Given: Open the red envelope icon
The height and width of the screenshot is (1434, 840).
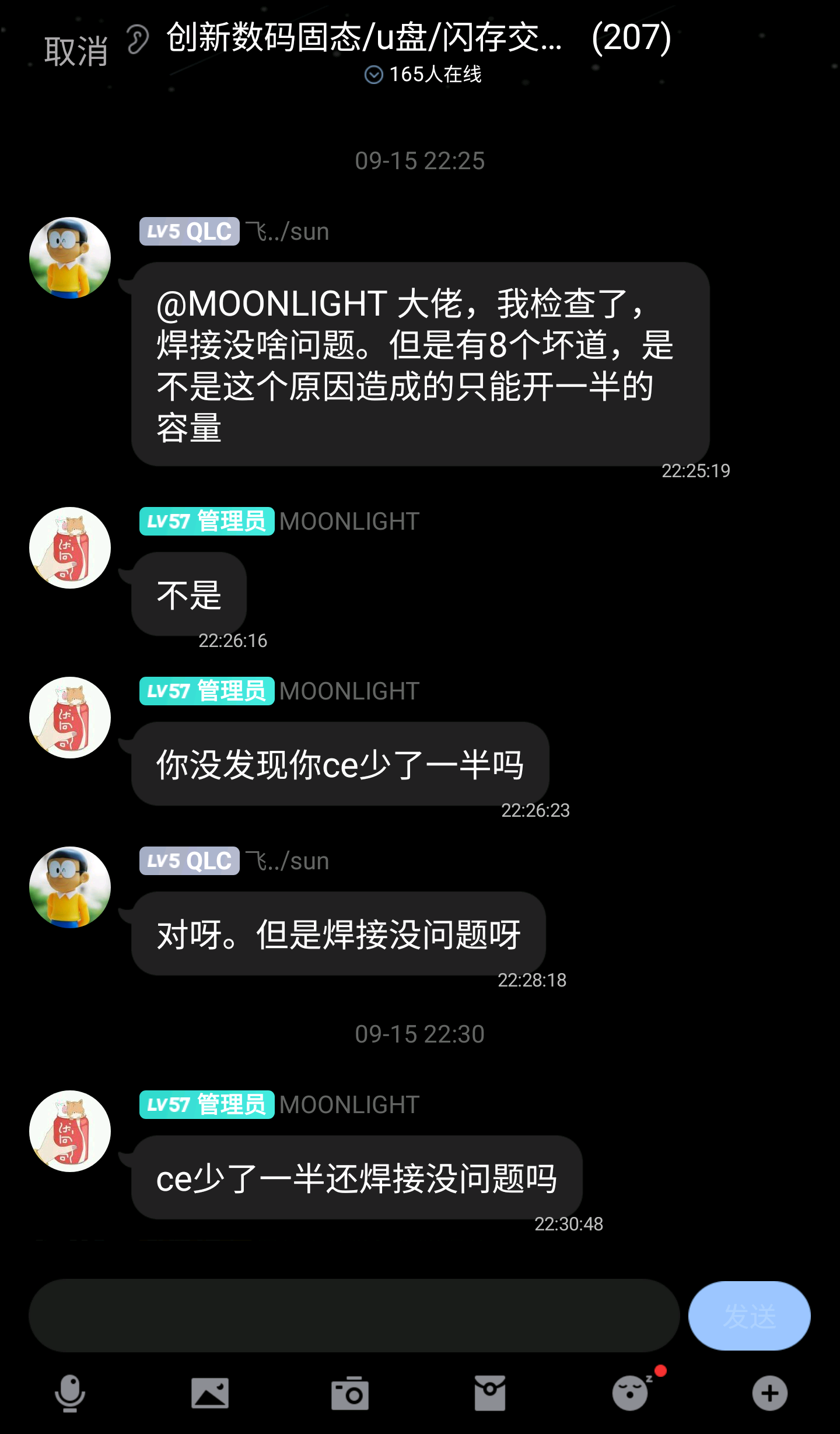Looking at the screenshot, I should coord(490,1393).
